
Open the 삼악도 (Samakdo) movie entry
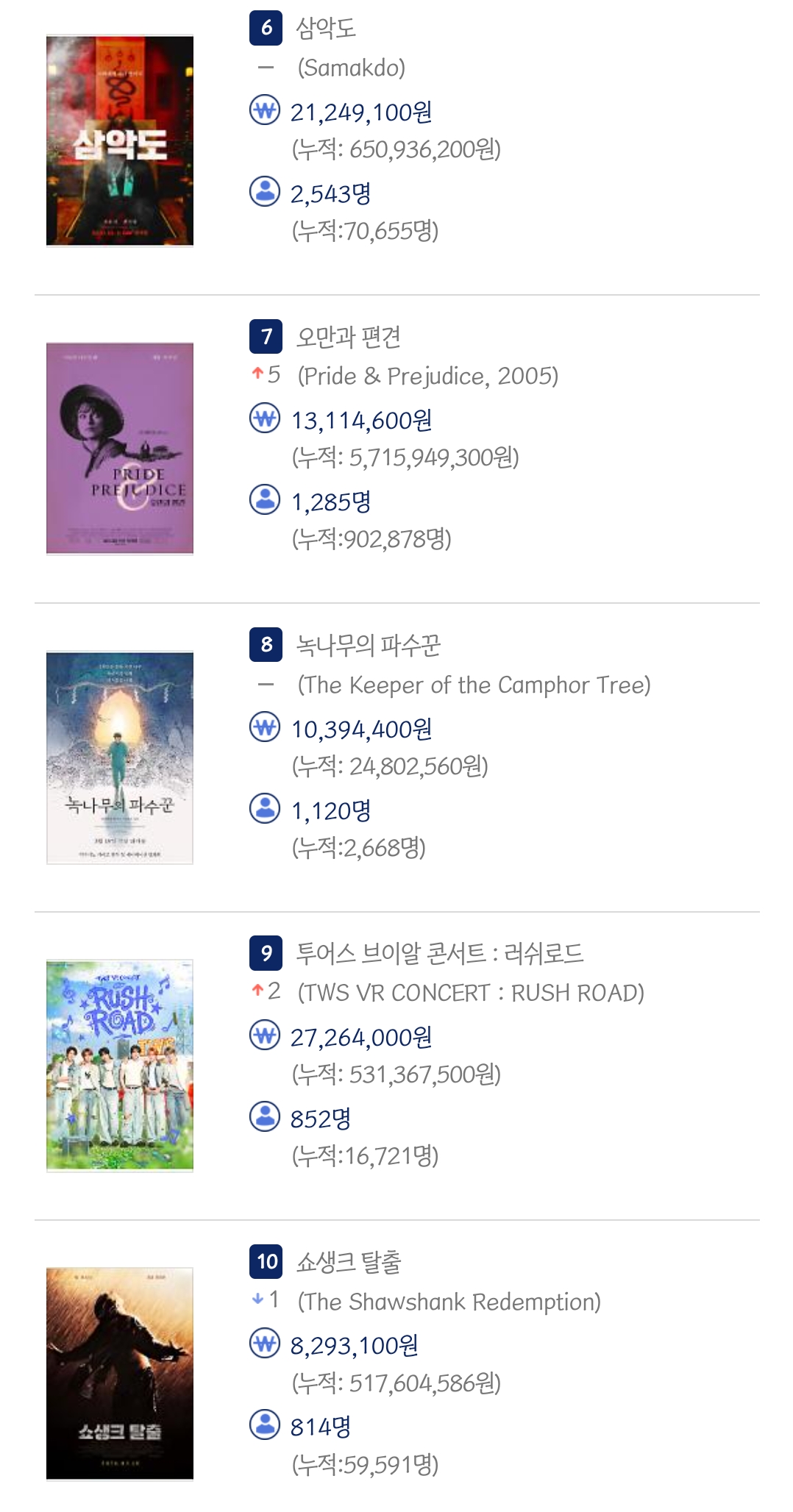pyautogui.click(x=326, y=29)
